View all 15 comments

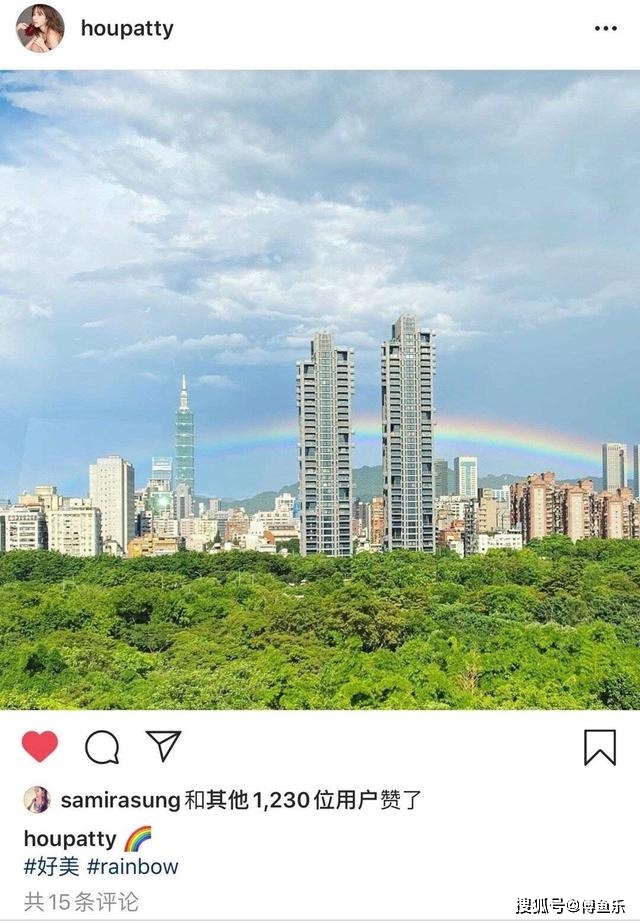pyautogui.click(x=81, y=901)
